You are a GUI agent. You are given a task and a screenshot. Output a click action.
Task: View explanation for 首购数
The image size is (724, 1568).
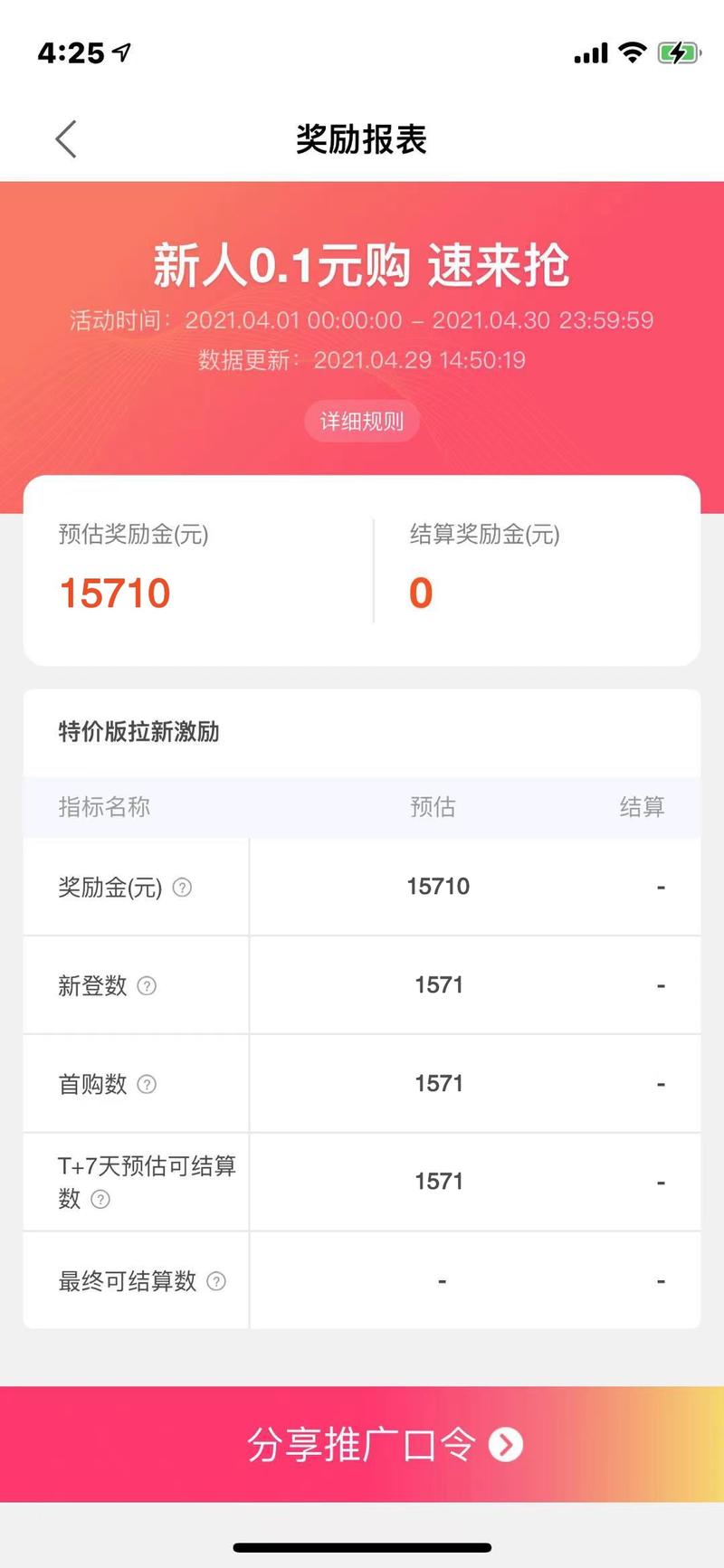(147, 1084)
